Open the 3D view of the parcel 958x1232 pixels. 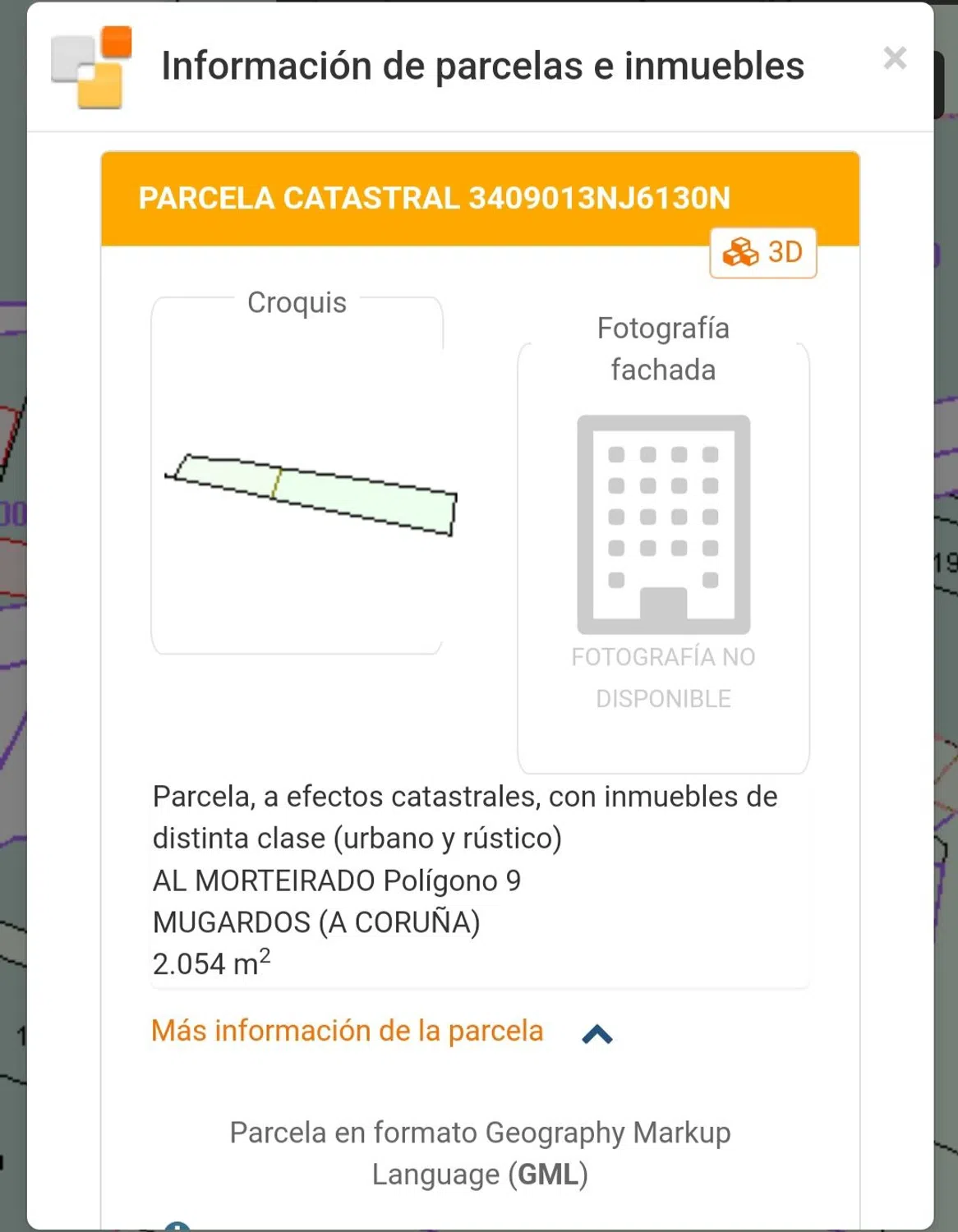(763, 252)
